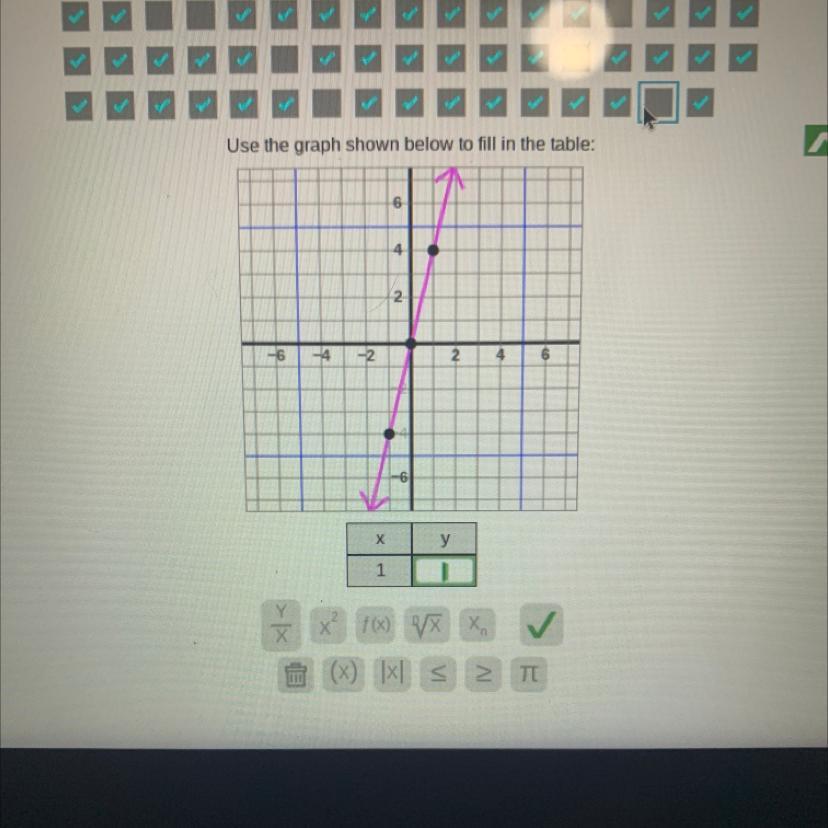The image size is (828, 828).
Task: Tap the f(x) function button
Action: (377, 624)
